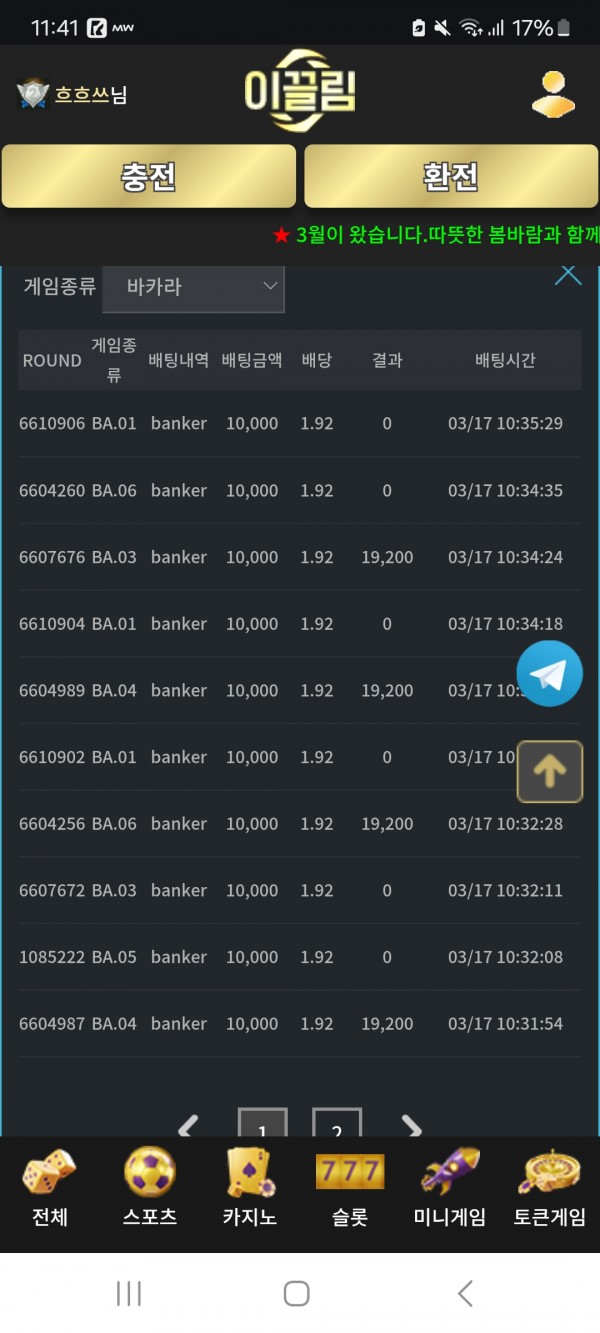Tap the 충전 deposit button

click(x=149, y=176)
